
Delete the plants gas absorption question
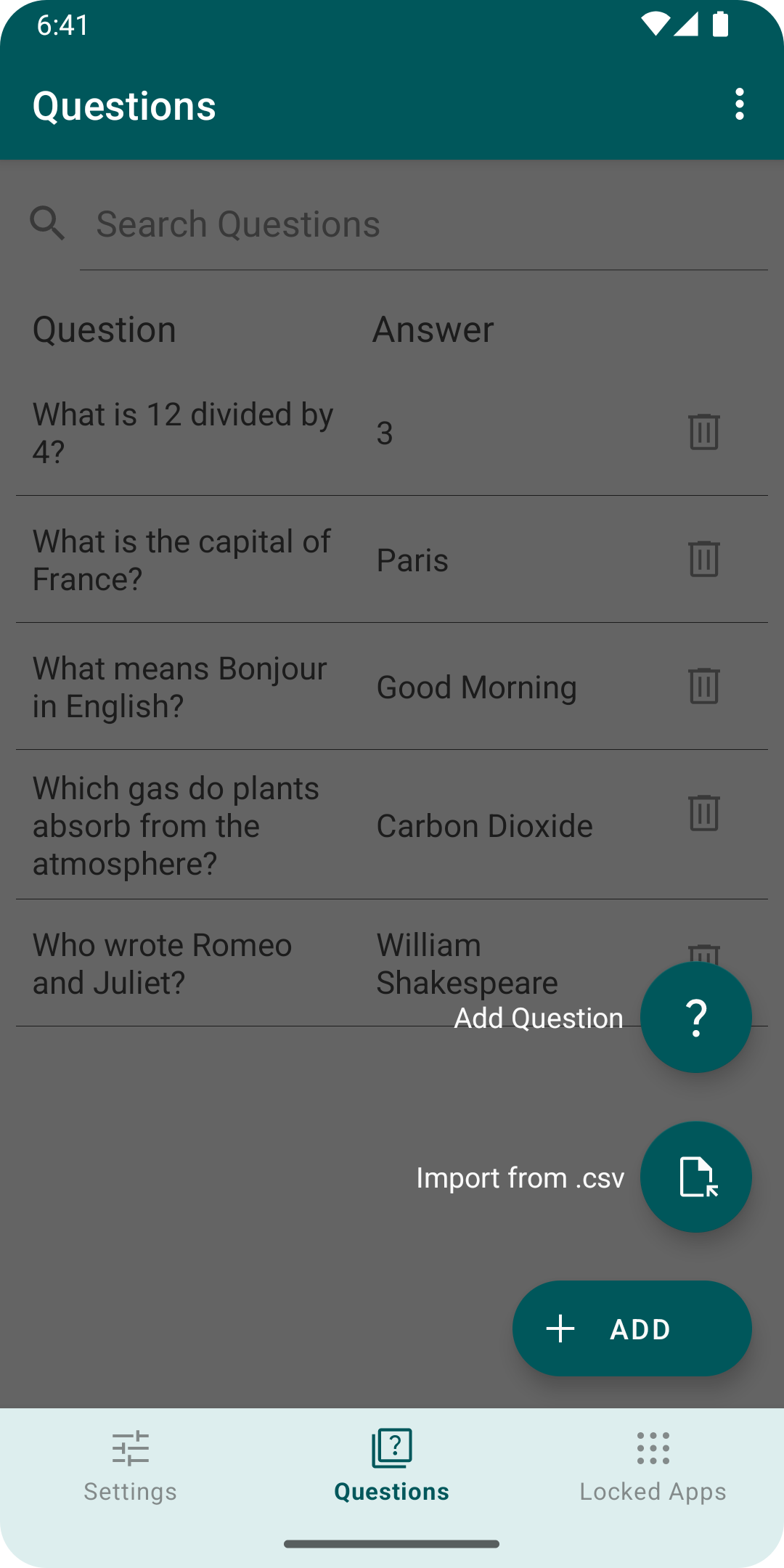pyautogui.click(x=703, y=813)
